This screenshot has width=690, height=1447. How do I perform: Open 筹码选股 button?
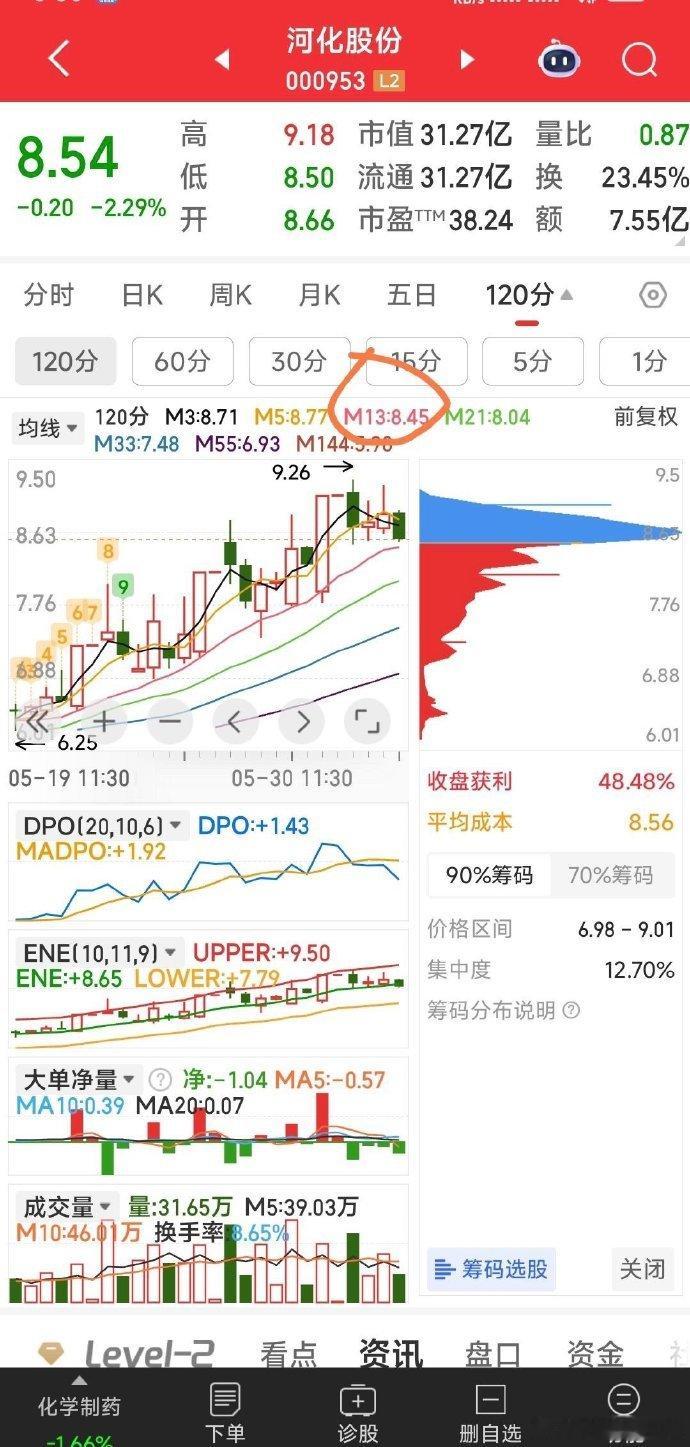pyautogui.click(x=491, y=1270)
